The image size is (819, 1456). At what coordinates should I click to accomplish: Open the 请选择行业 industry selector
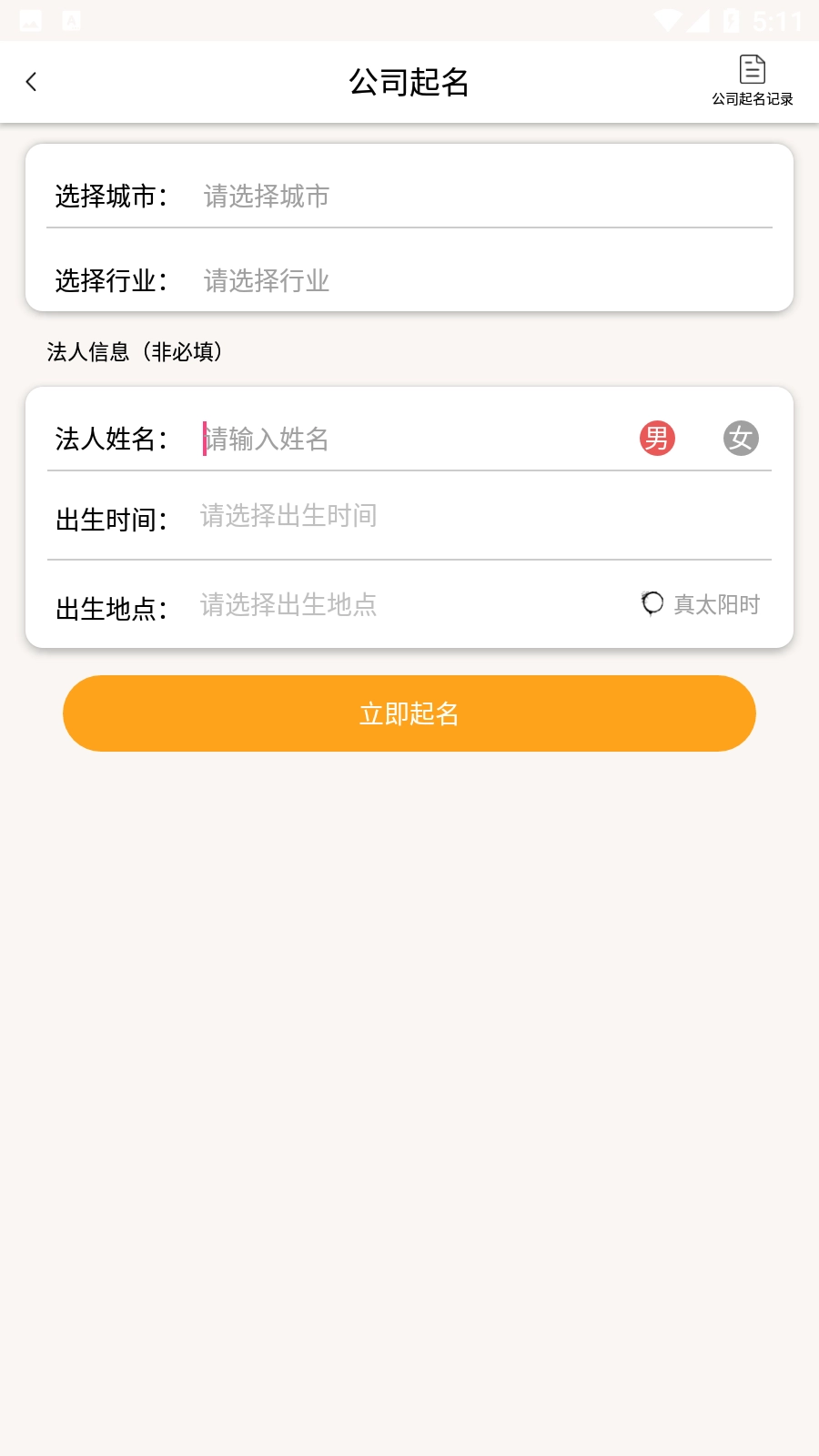[x=364, y=282]
